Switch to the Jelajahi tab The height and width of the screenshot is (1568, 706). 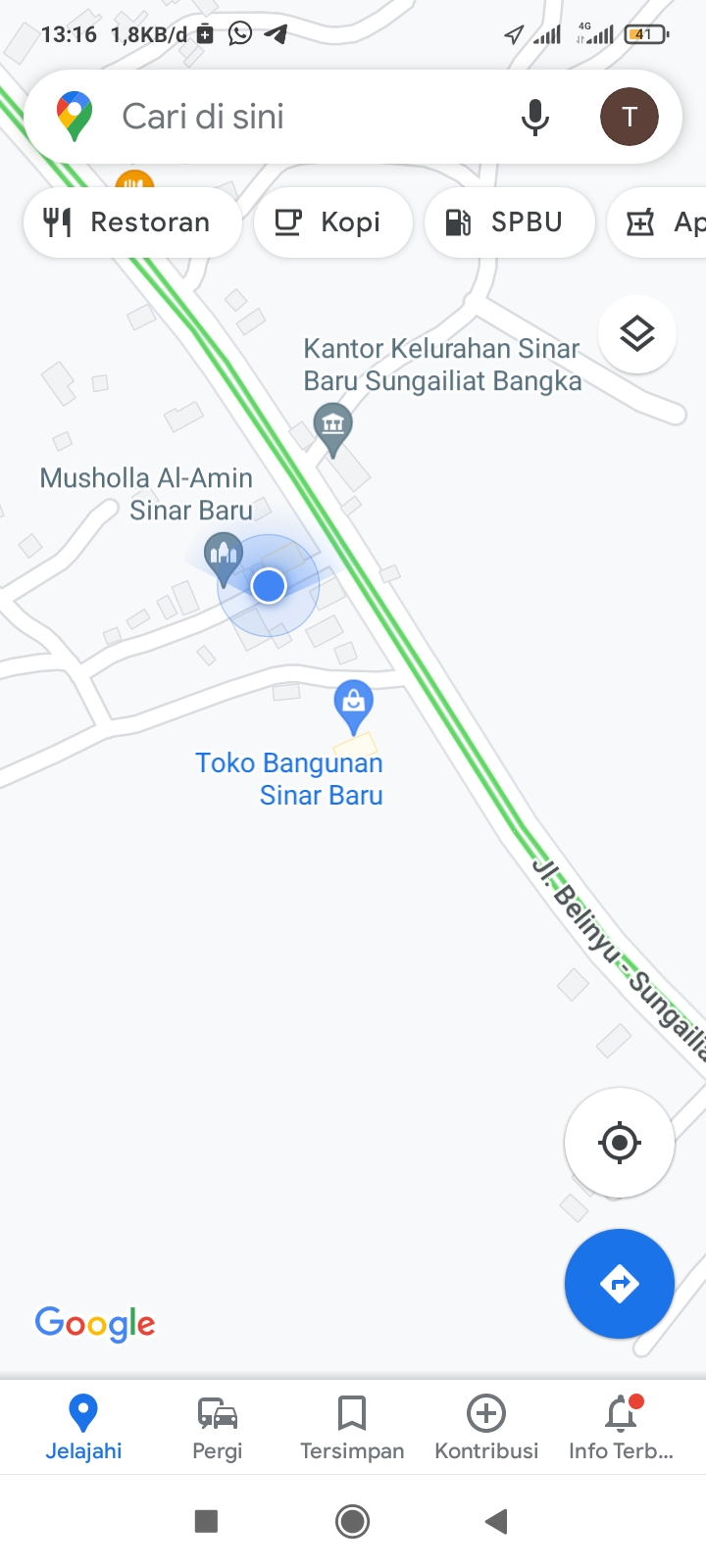click(83, 1427)
